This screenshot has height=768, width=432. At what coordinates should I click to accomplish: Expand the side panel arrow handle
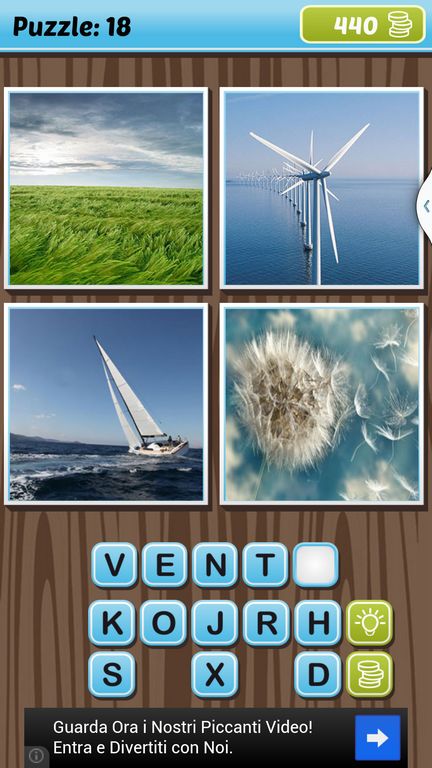coord(425,206)
